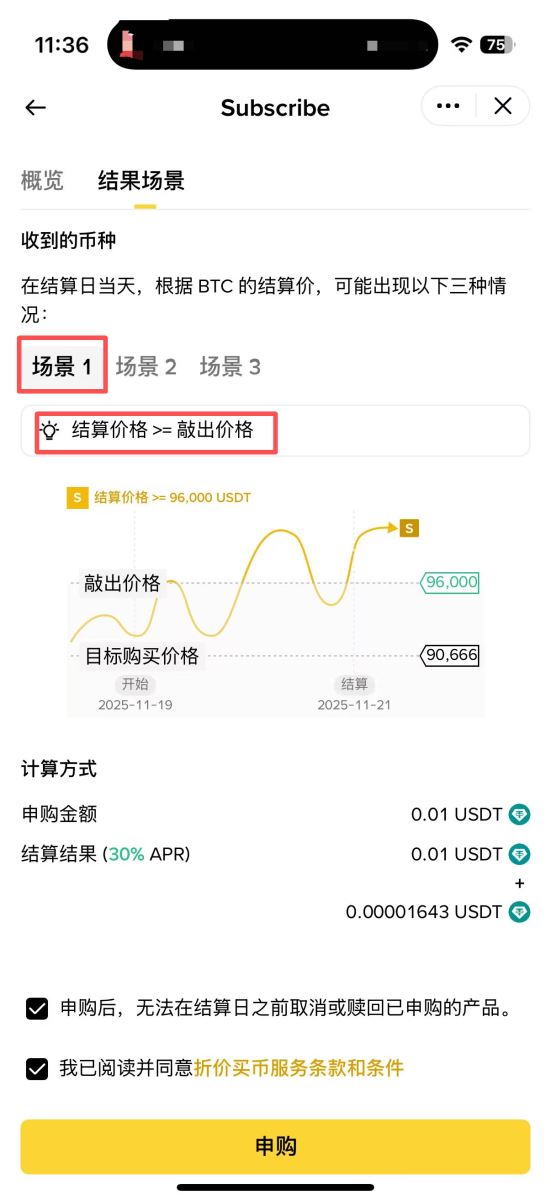
Task: Uncheck the terms agreement checkbox
Action: [37, 1069]
